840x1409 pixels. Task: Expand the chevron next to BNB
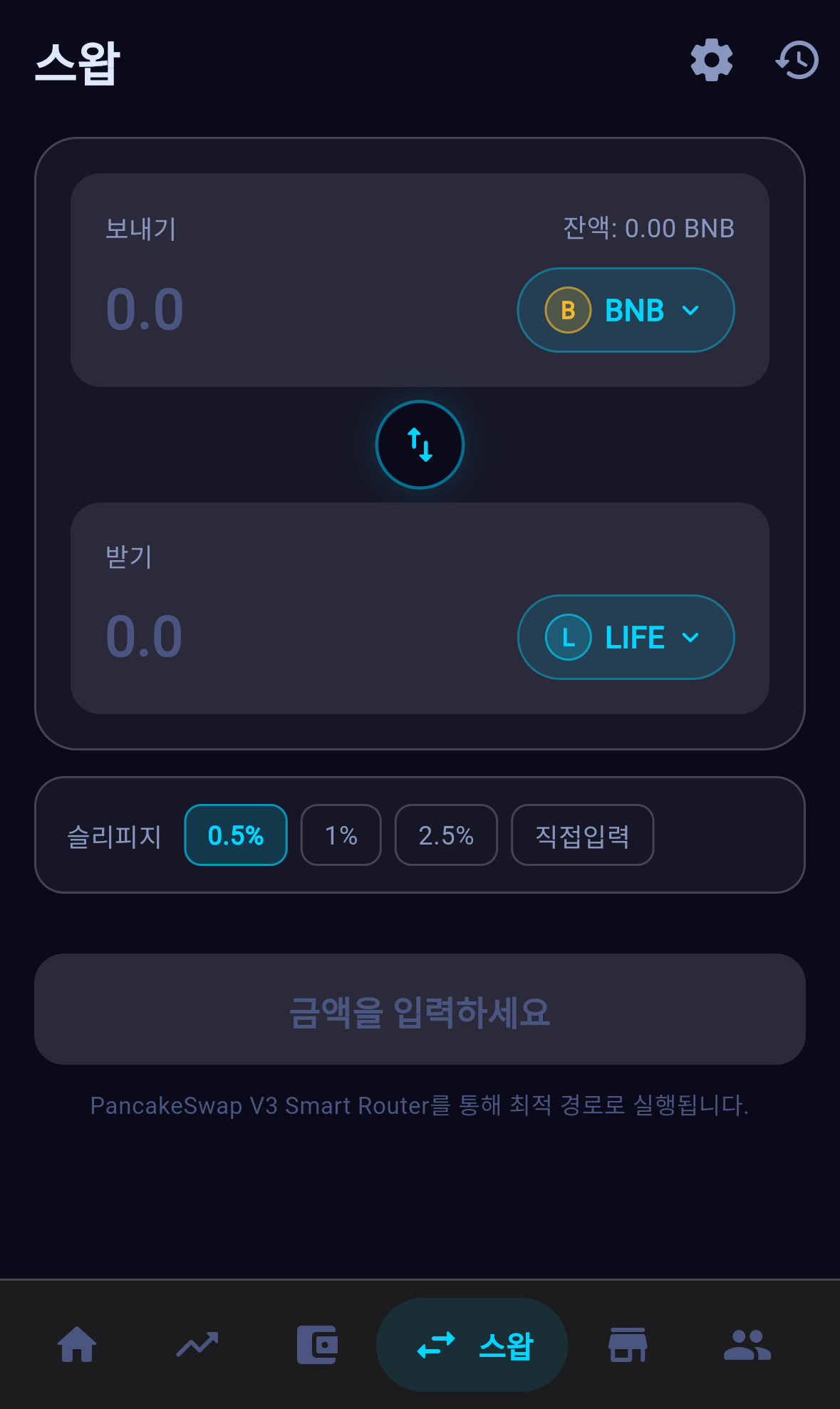point(690,310)
